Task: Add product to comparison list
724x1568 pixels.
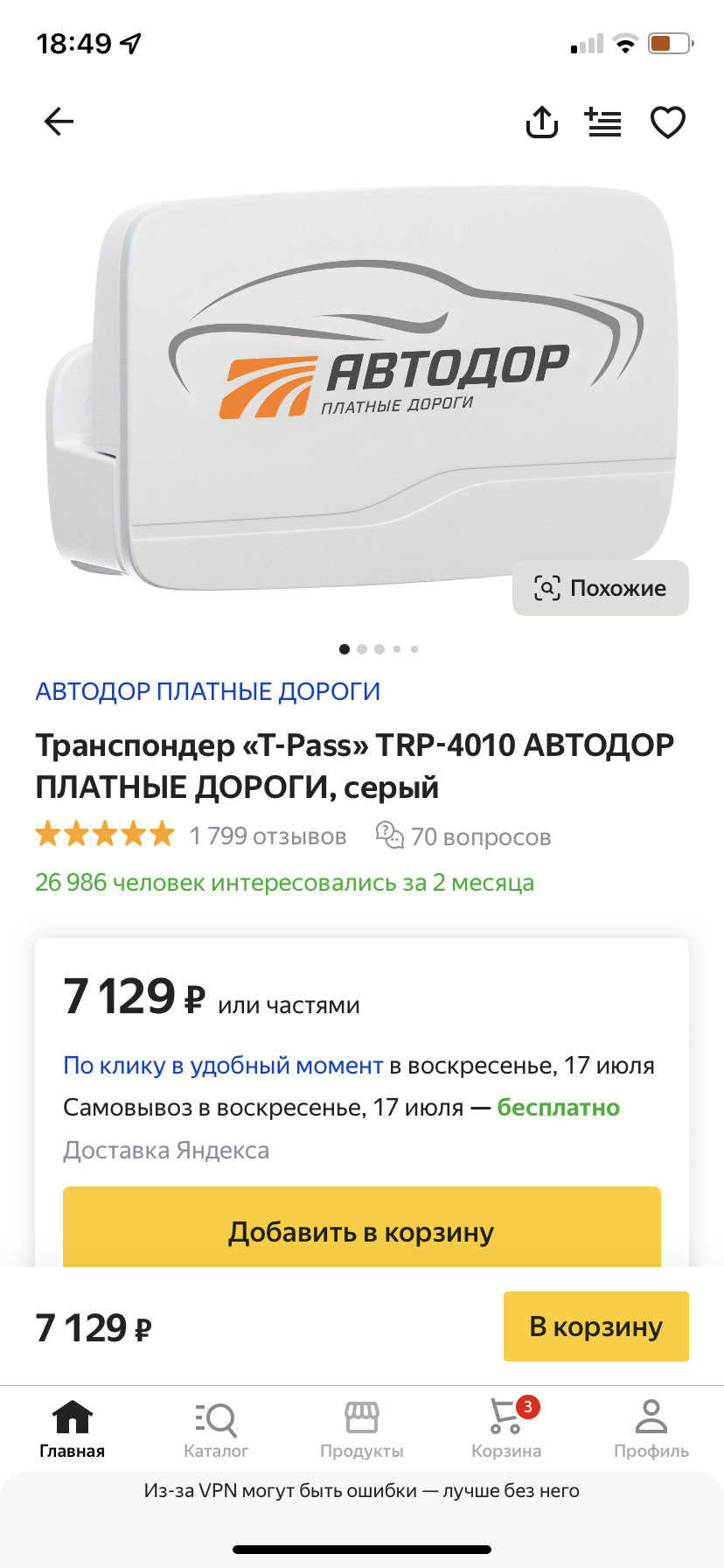Action: [x=603, y=122]
